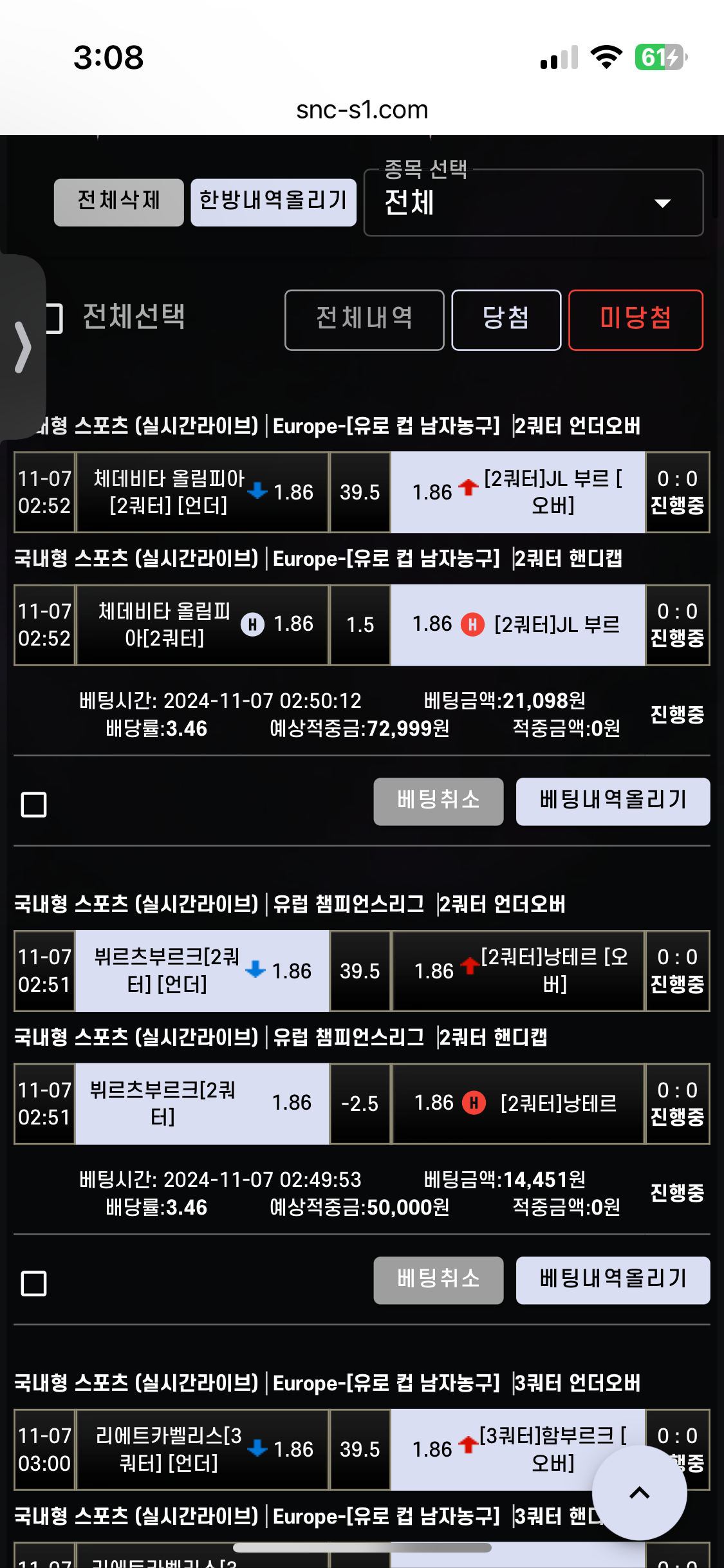This screenshot has height=1568, width=724.
Task: Tap the snc-s1.com address bar
Action: coord(362,110)
